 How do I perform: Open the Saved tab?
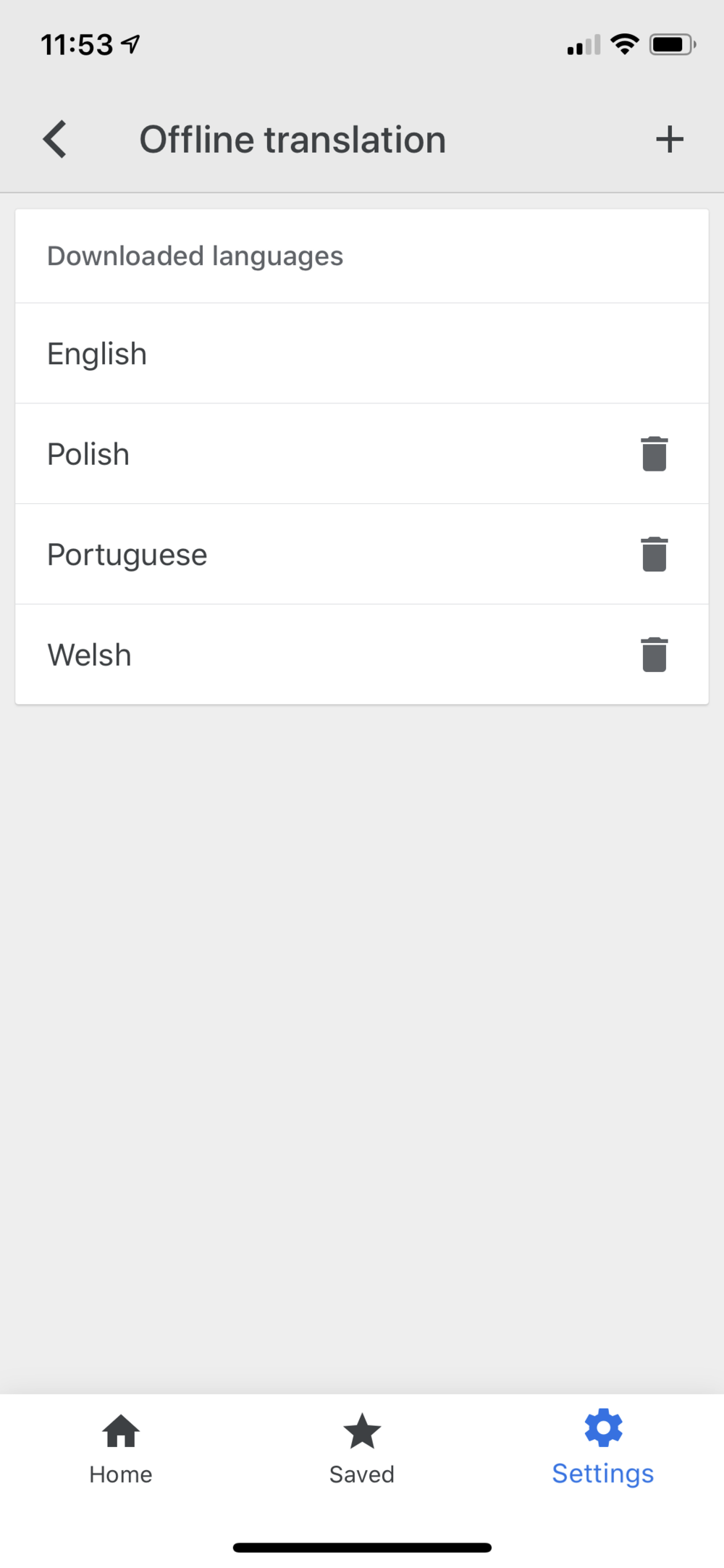pos(362,1449)
